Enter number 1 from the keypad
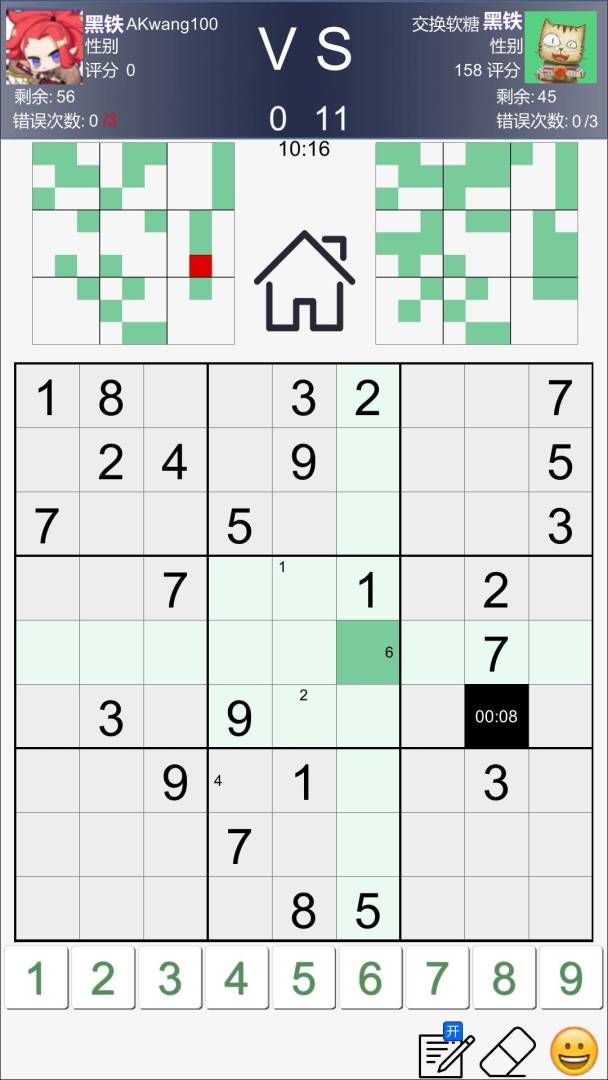Image resolution: width=608 pixels, height=1080 pixels. click(x=36, y=977)
